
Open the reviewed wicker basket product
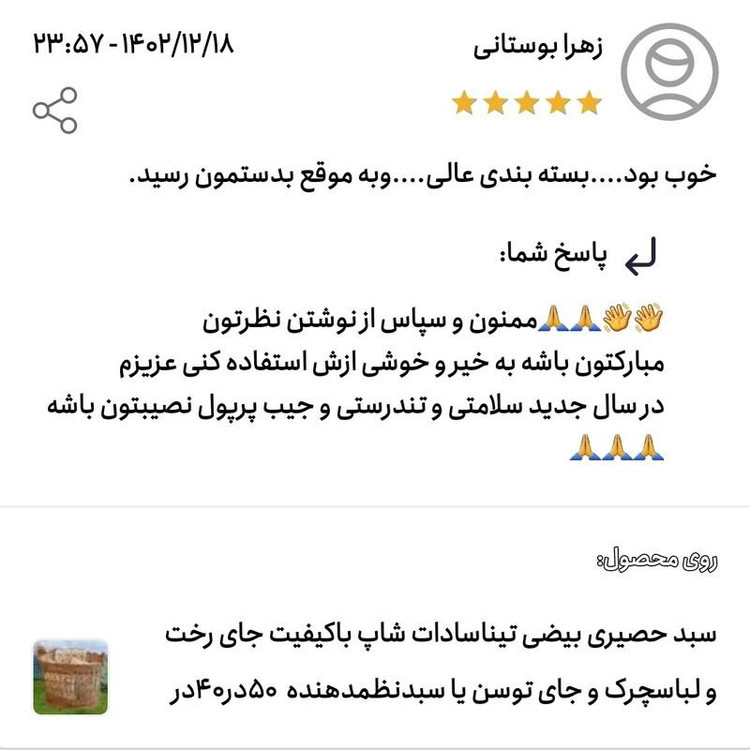70,677
